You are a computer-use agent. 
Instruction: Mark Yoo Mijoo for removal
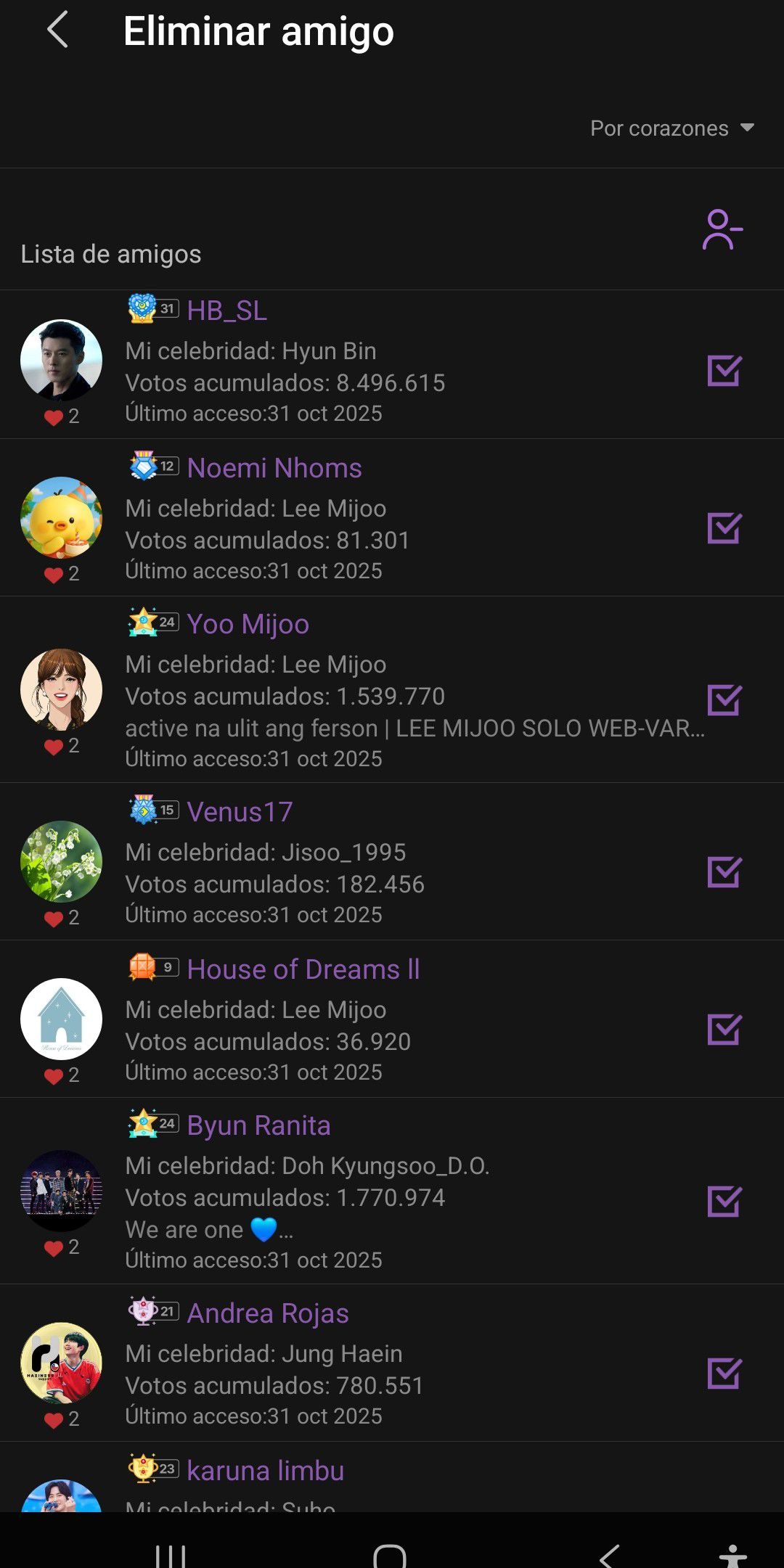(724, 700)
